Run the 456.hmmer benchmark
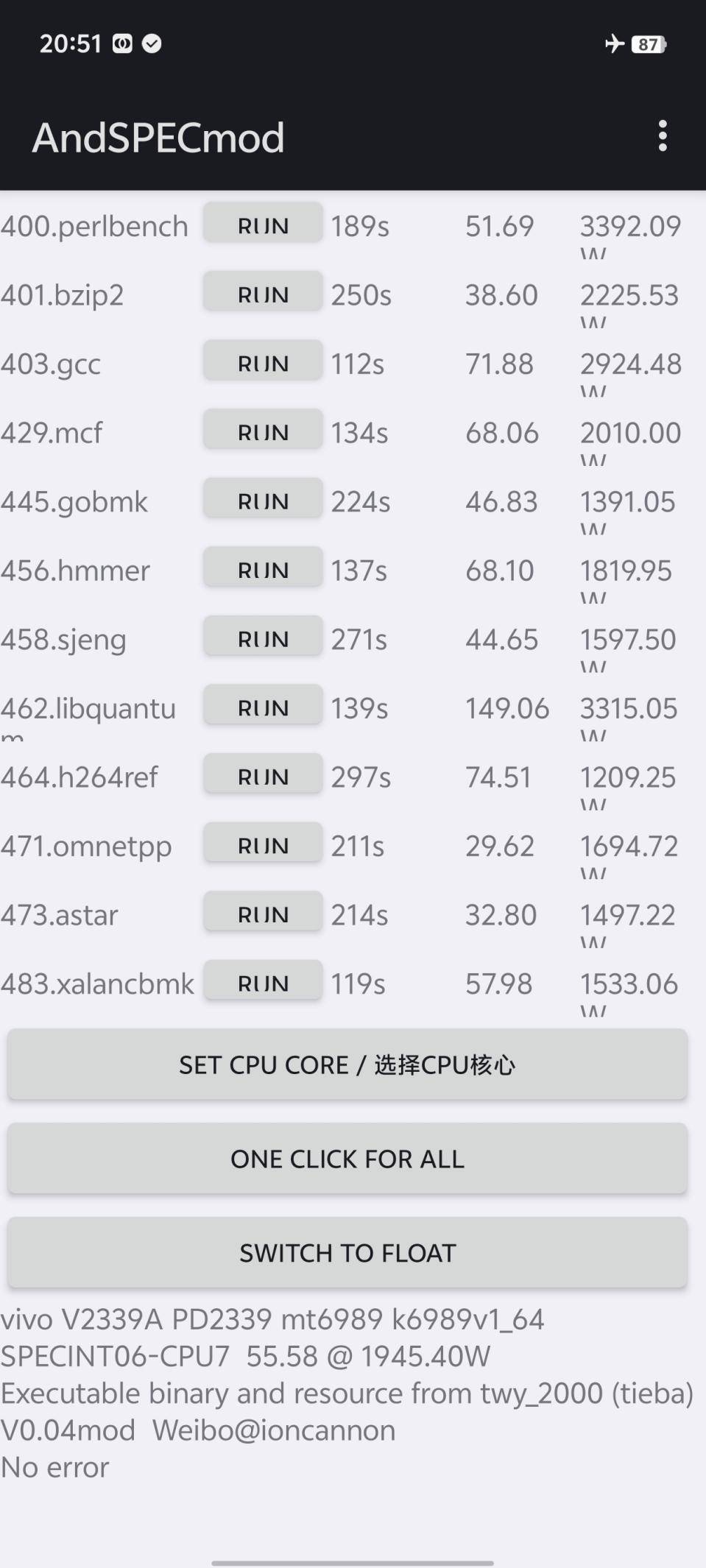Image resolution: width=706 pixels, height=1568 pixels. click(263, 568)
